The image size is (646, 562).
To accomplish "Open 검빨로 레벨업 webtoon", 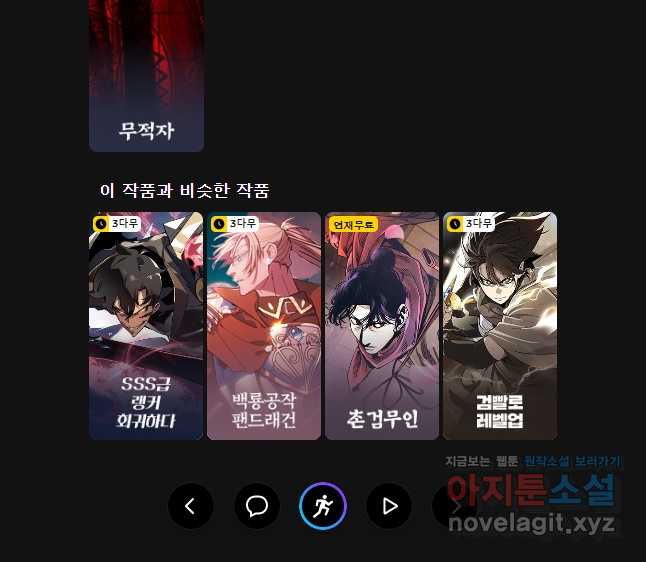I will [499, 325].
